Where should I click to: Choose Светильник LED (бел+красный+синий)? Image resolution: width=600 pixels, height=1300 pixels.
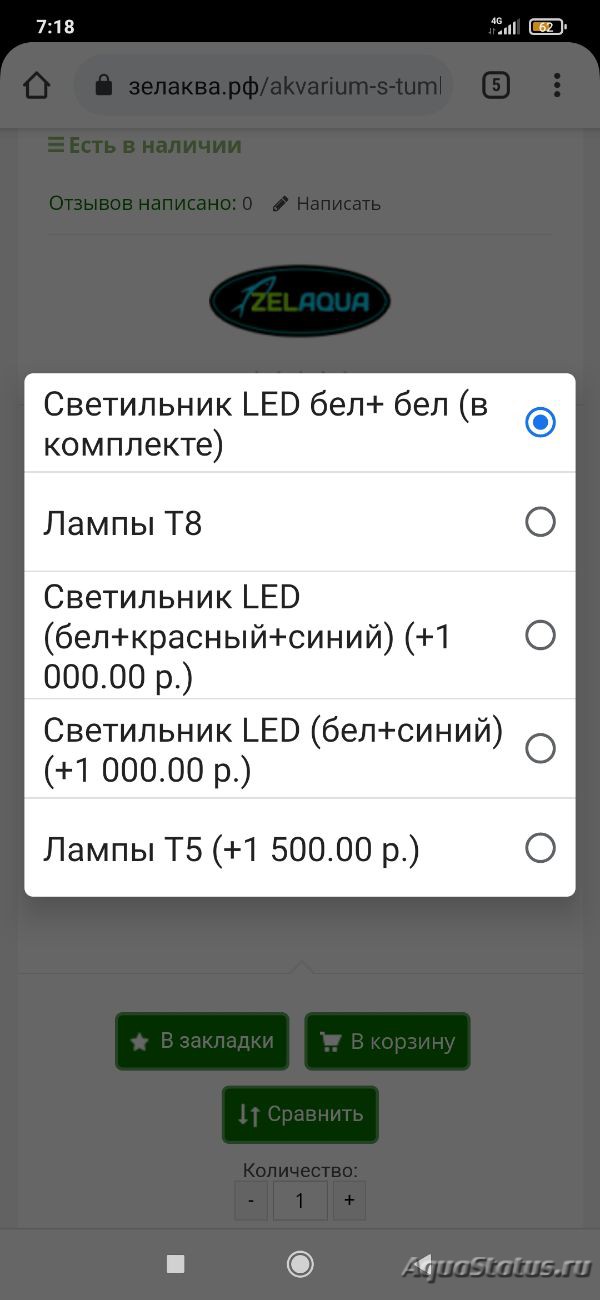pyautogui.click(x=300, y=635)
